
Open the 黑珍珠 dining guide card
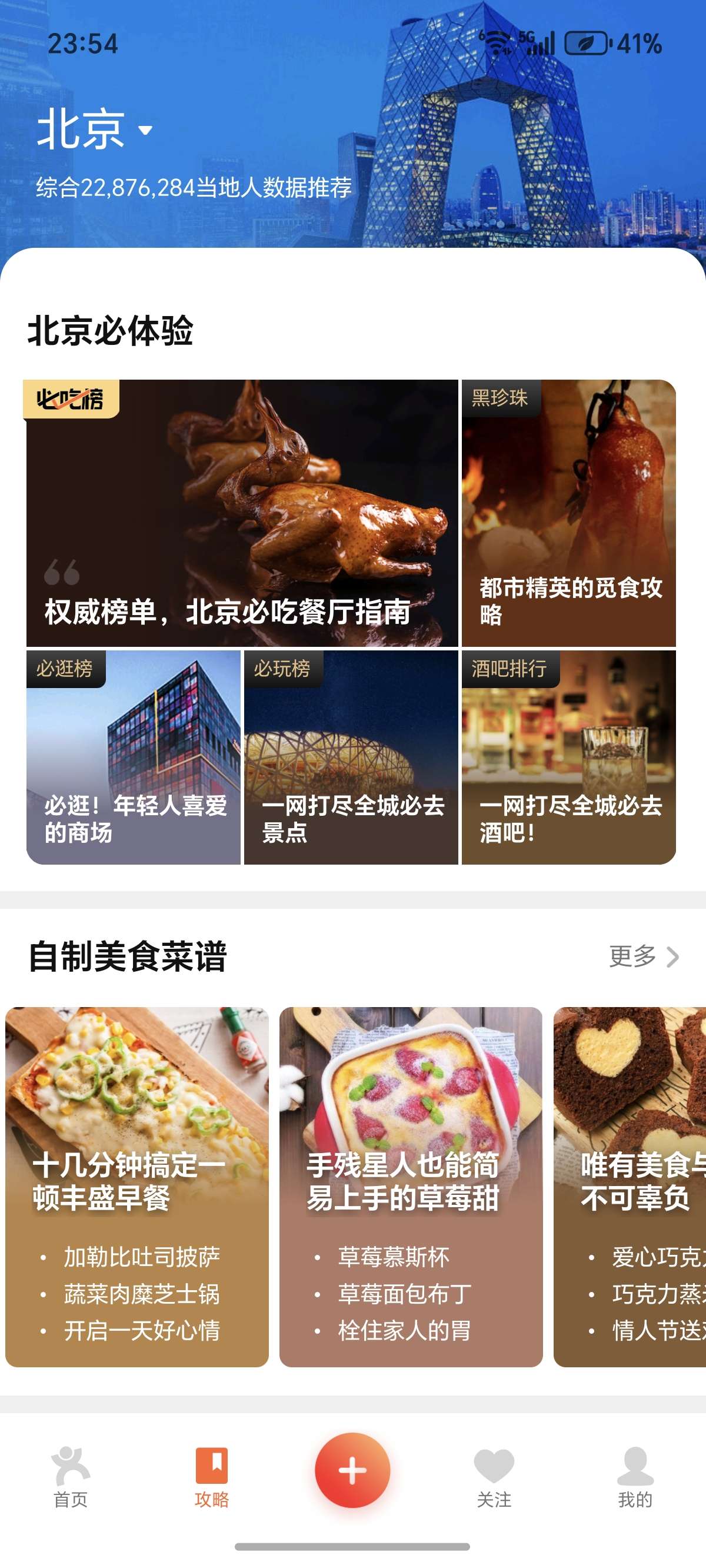pos(568,513)
